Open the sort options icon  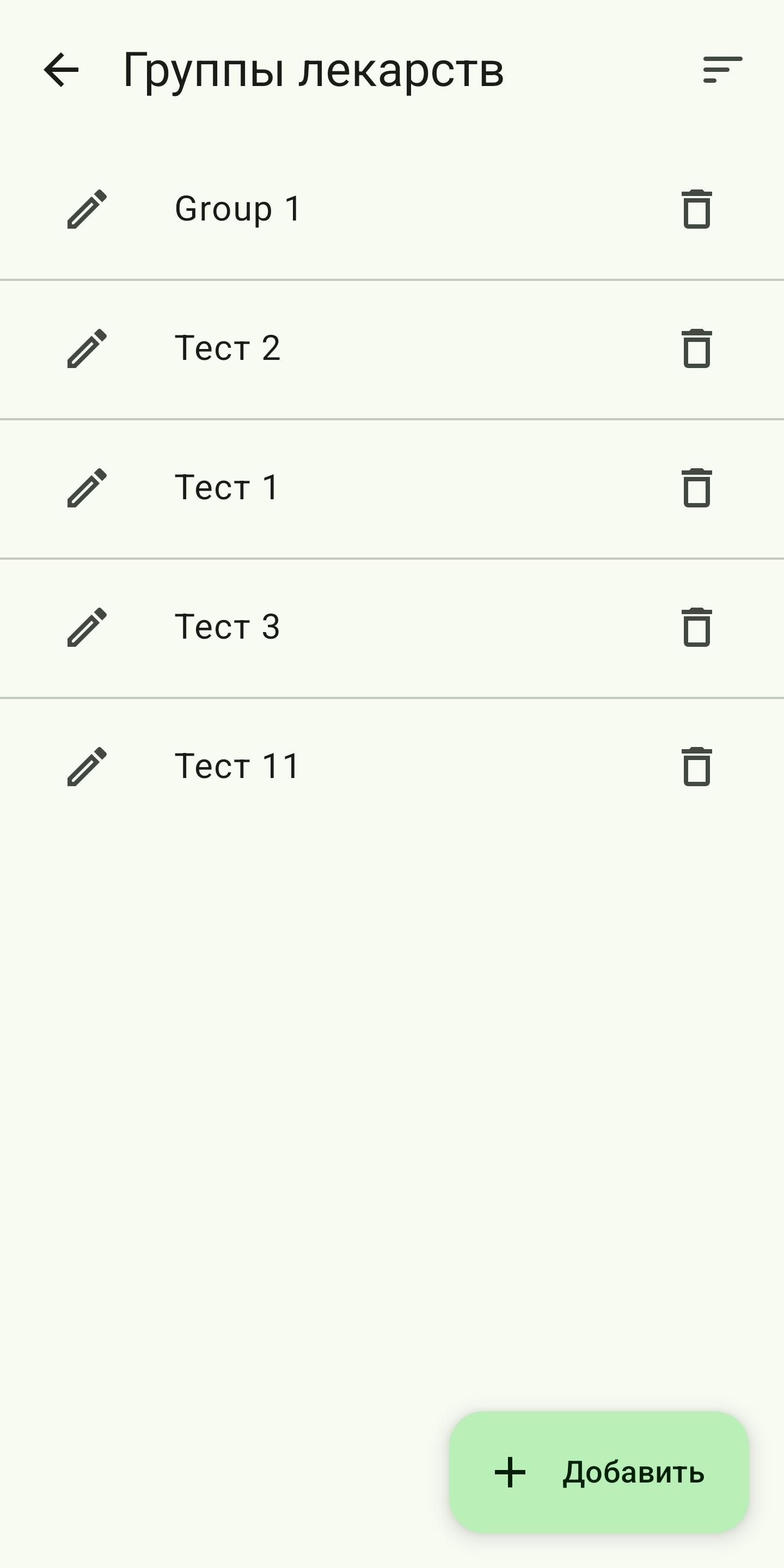coord(722,70)
